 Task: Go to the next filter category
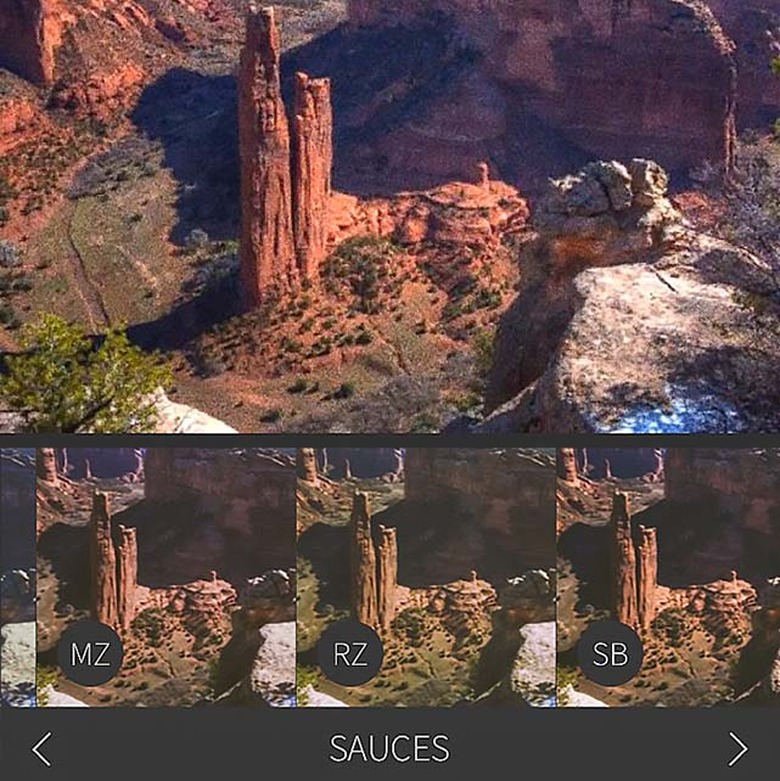(738, 748)
